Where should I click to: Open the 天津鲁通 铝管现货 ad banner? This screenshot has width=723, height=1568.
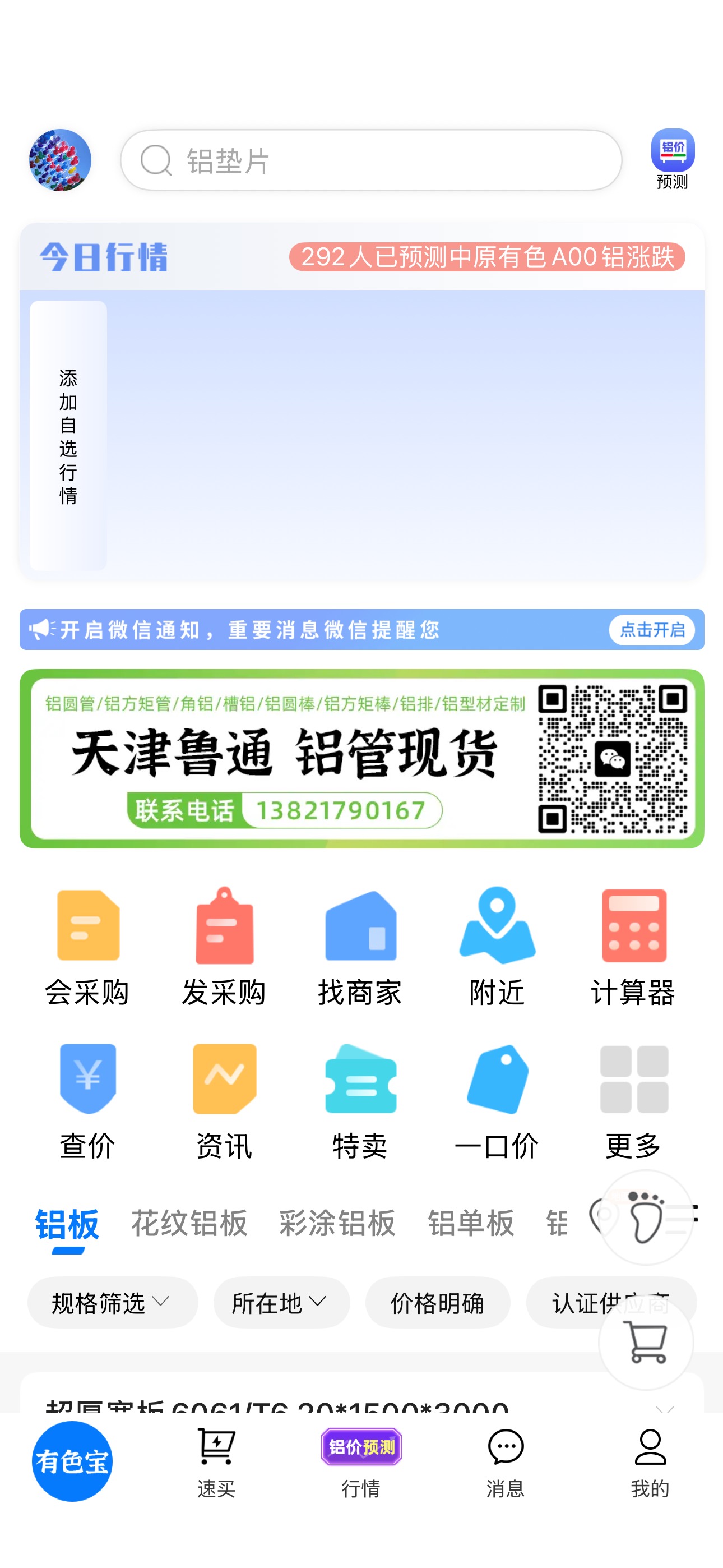pos(361,758)
